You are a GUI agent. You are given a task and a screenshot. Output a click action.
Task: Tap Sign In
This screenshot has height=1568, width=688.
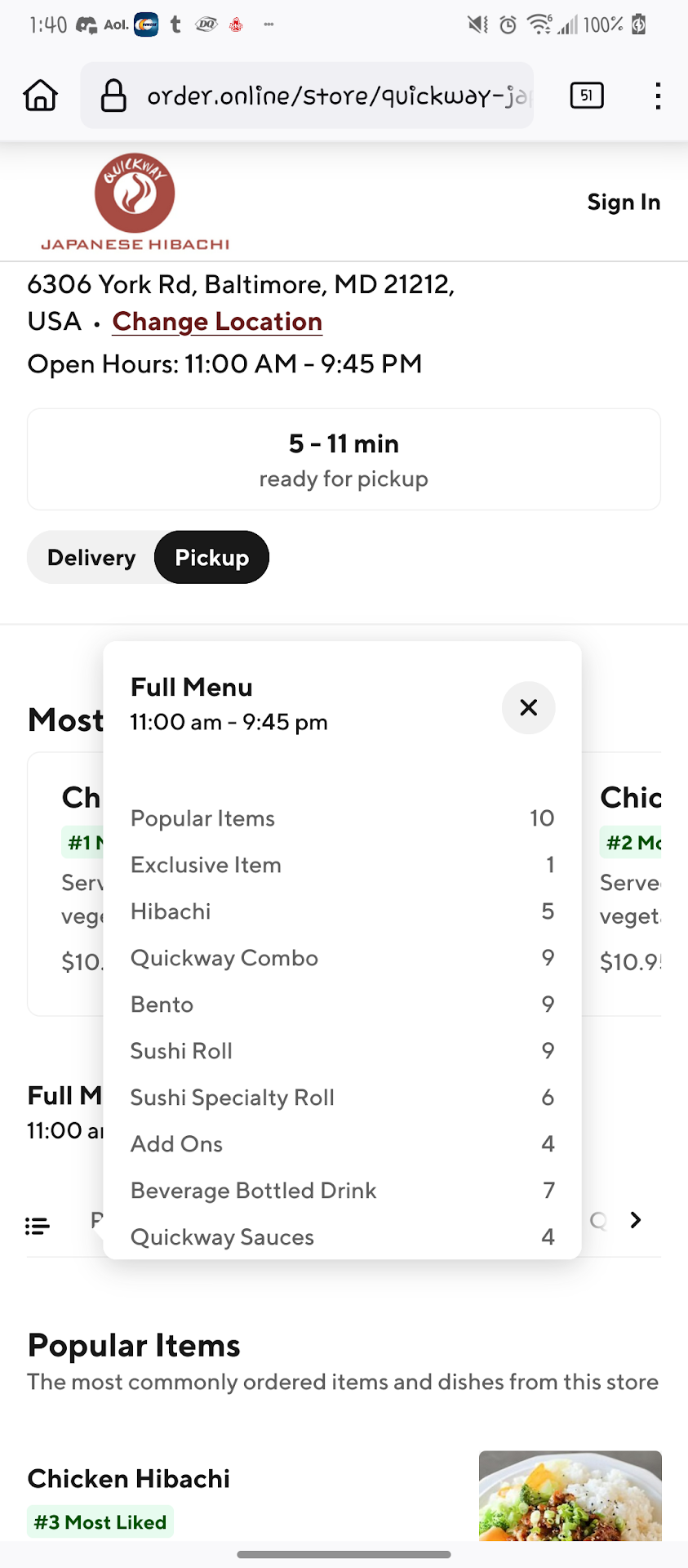[x=624, y=202]
